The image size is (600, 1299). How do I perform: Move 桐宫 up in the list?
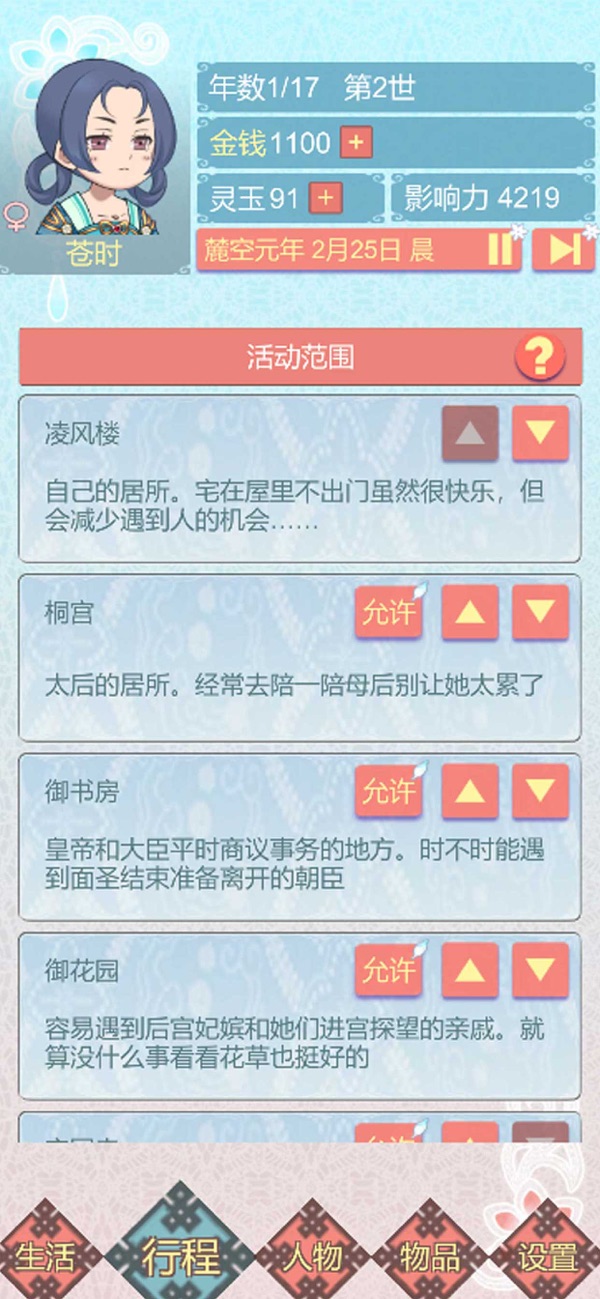pos(470,612)
